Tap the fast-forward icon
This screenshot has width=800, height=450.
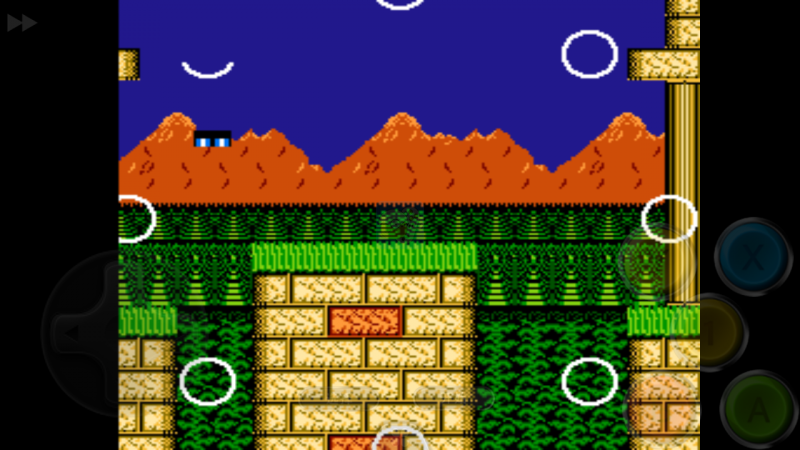pyautogui.click(x=21, y=22)
